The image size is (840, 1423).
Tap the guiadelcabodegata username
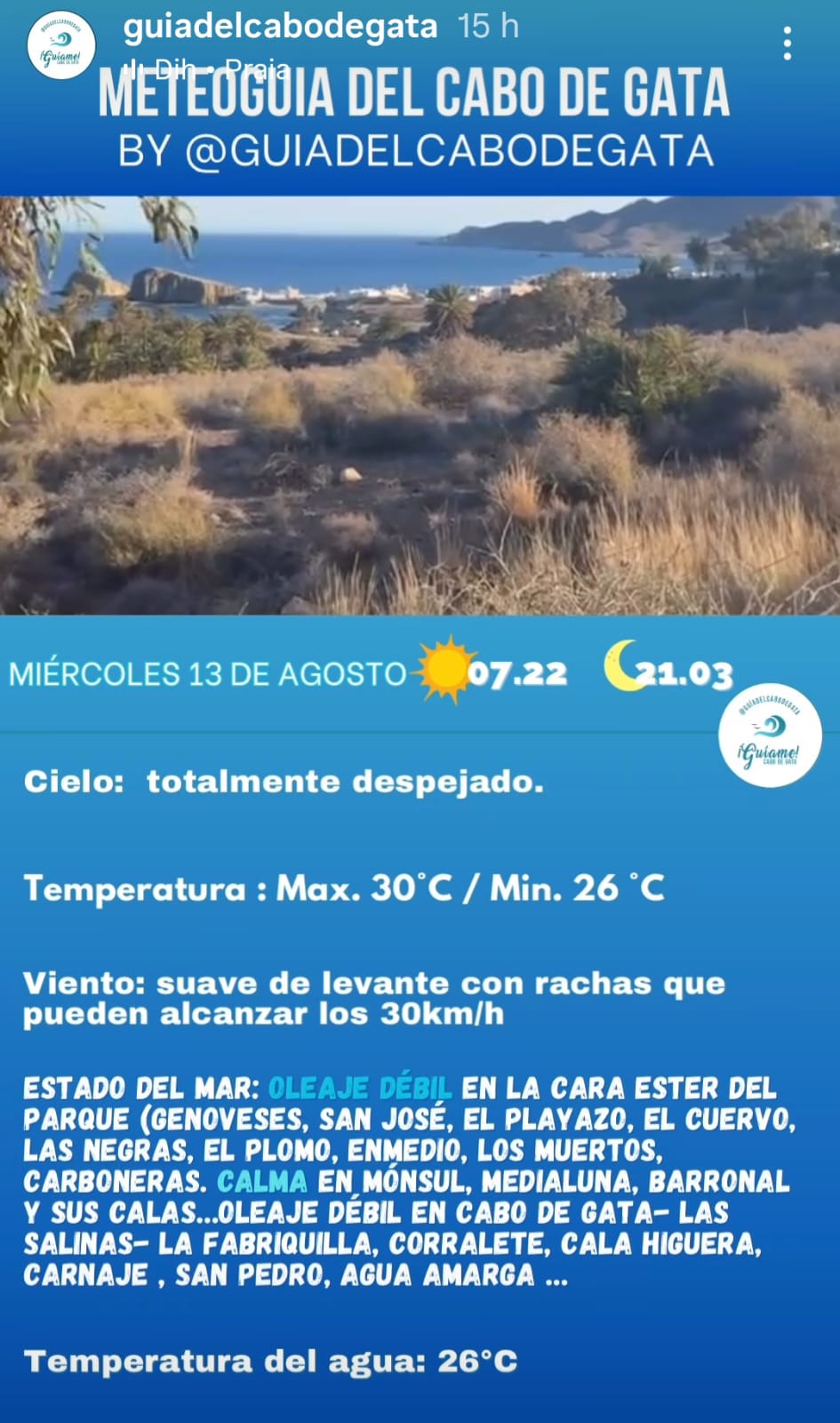[280, 26]
